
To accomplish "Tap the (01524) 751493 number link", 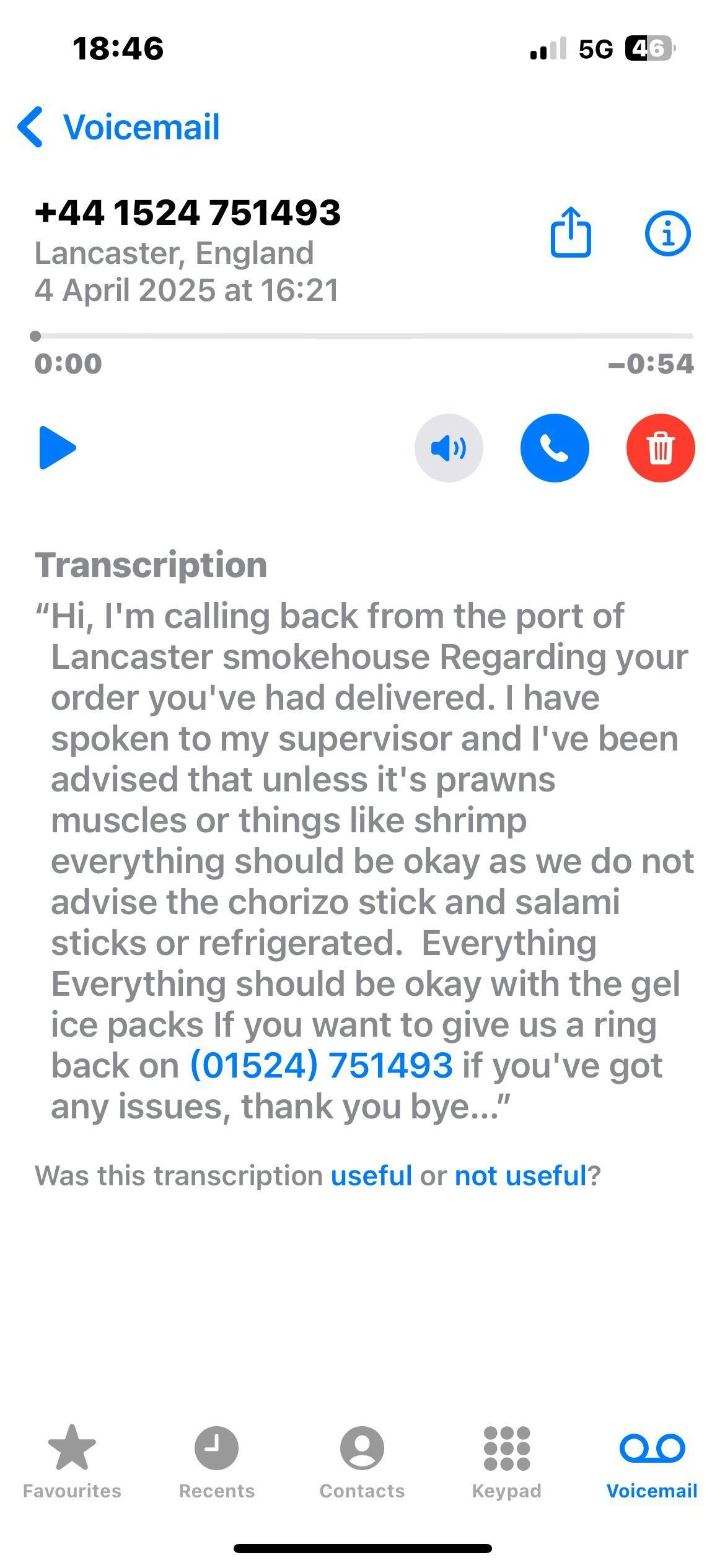I will pyautogui.click(x=321, y=1066).
